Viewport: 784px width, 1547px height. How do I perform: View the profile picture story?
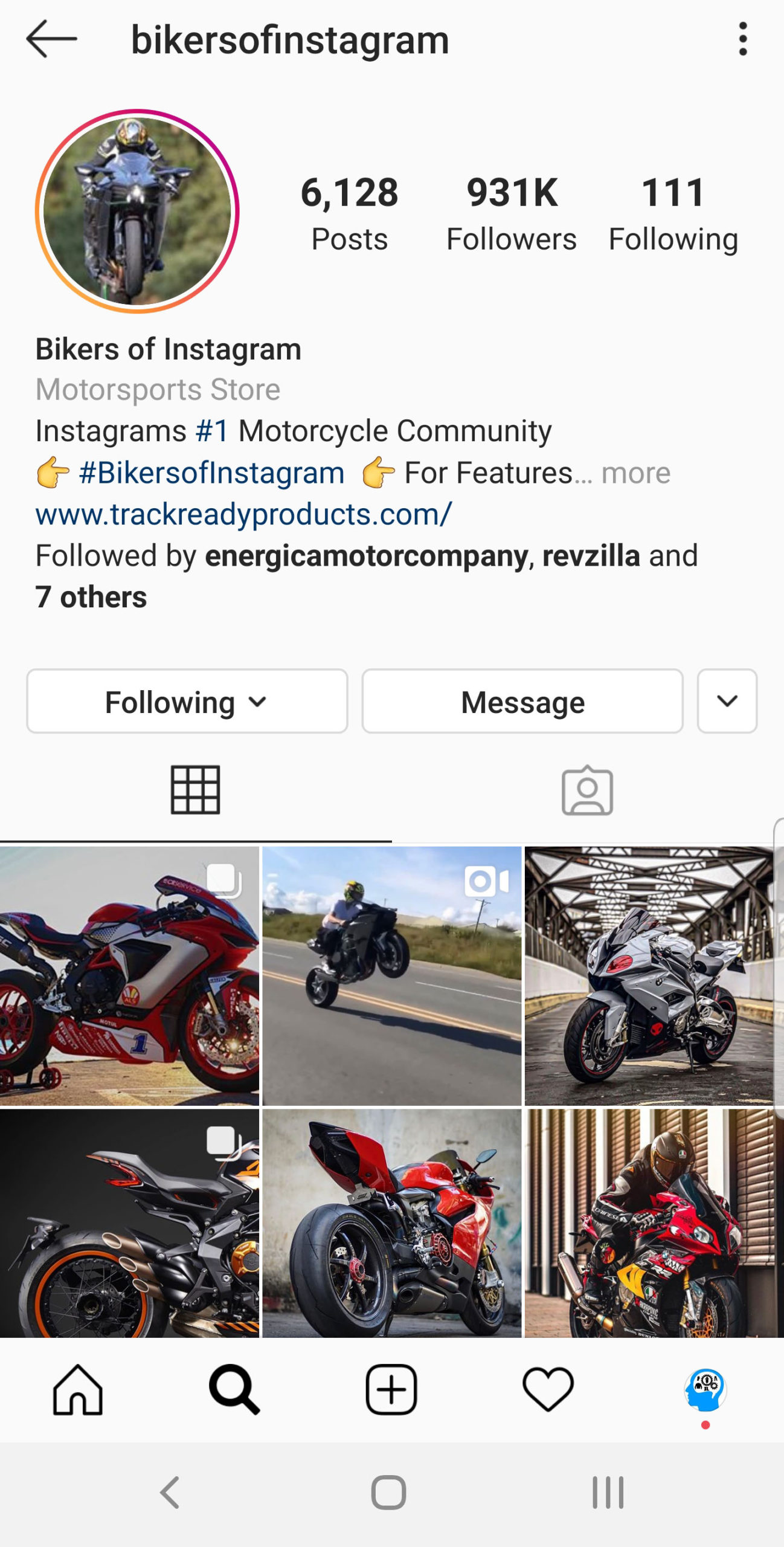(x=137, y=211)
